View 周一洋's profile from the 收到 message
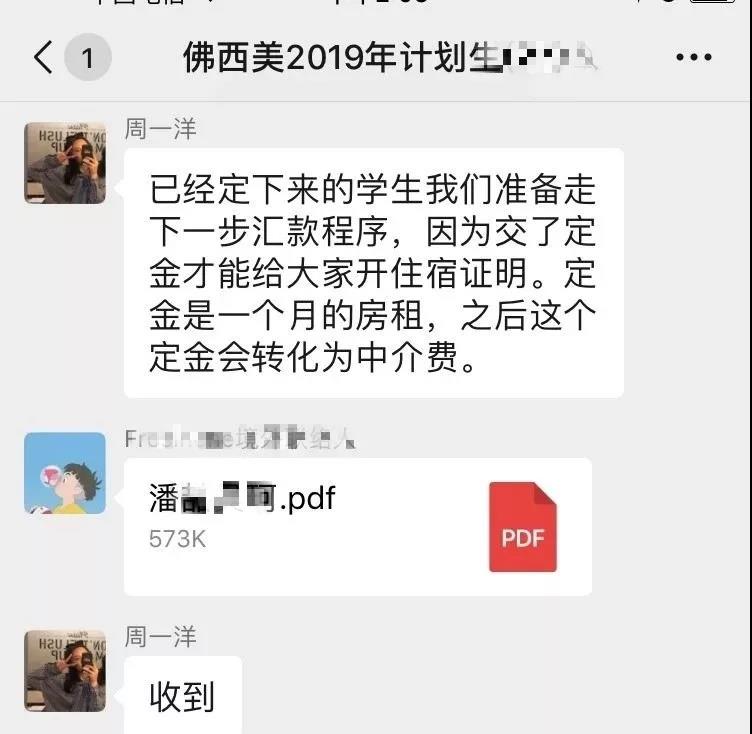 coord(65,671)
